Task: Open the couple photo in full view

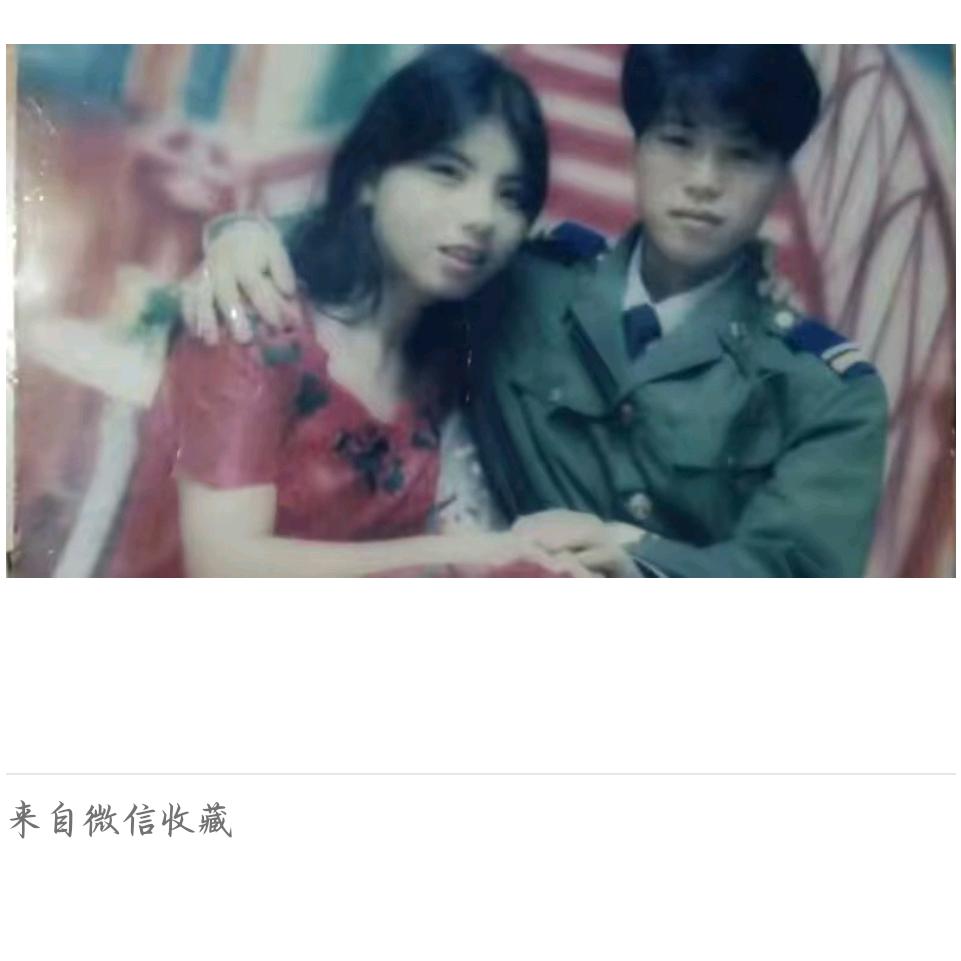Action: click(480, 310)
